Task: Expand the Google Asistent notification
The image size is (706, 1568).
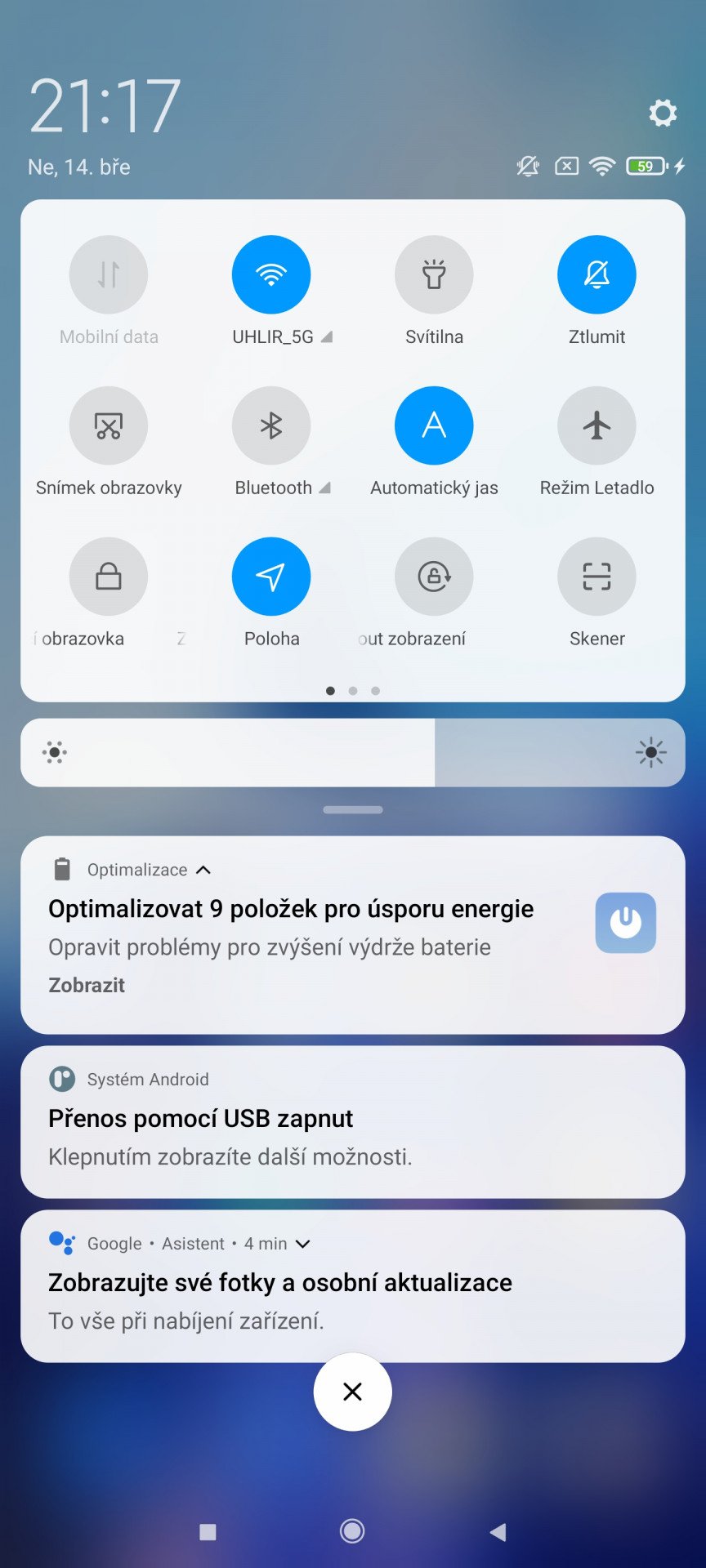Action: pos(303,1244)
